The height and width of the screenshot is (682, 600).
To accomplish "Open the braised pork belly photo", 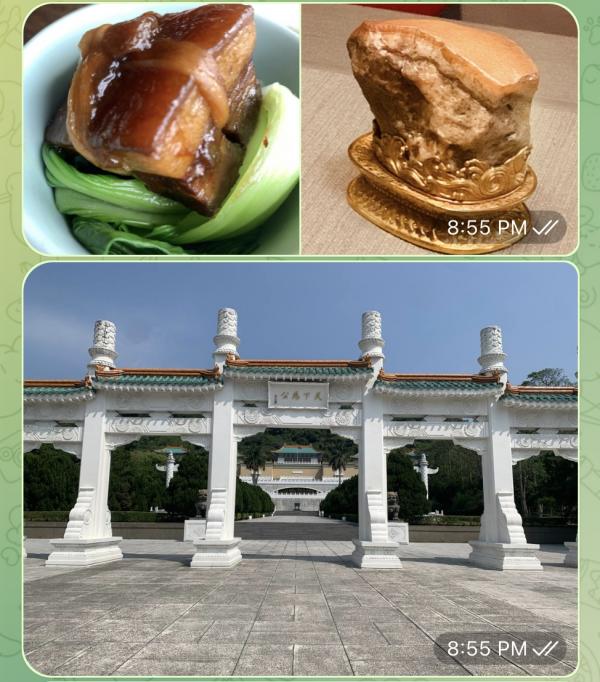I will click(x=161, y=129).
